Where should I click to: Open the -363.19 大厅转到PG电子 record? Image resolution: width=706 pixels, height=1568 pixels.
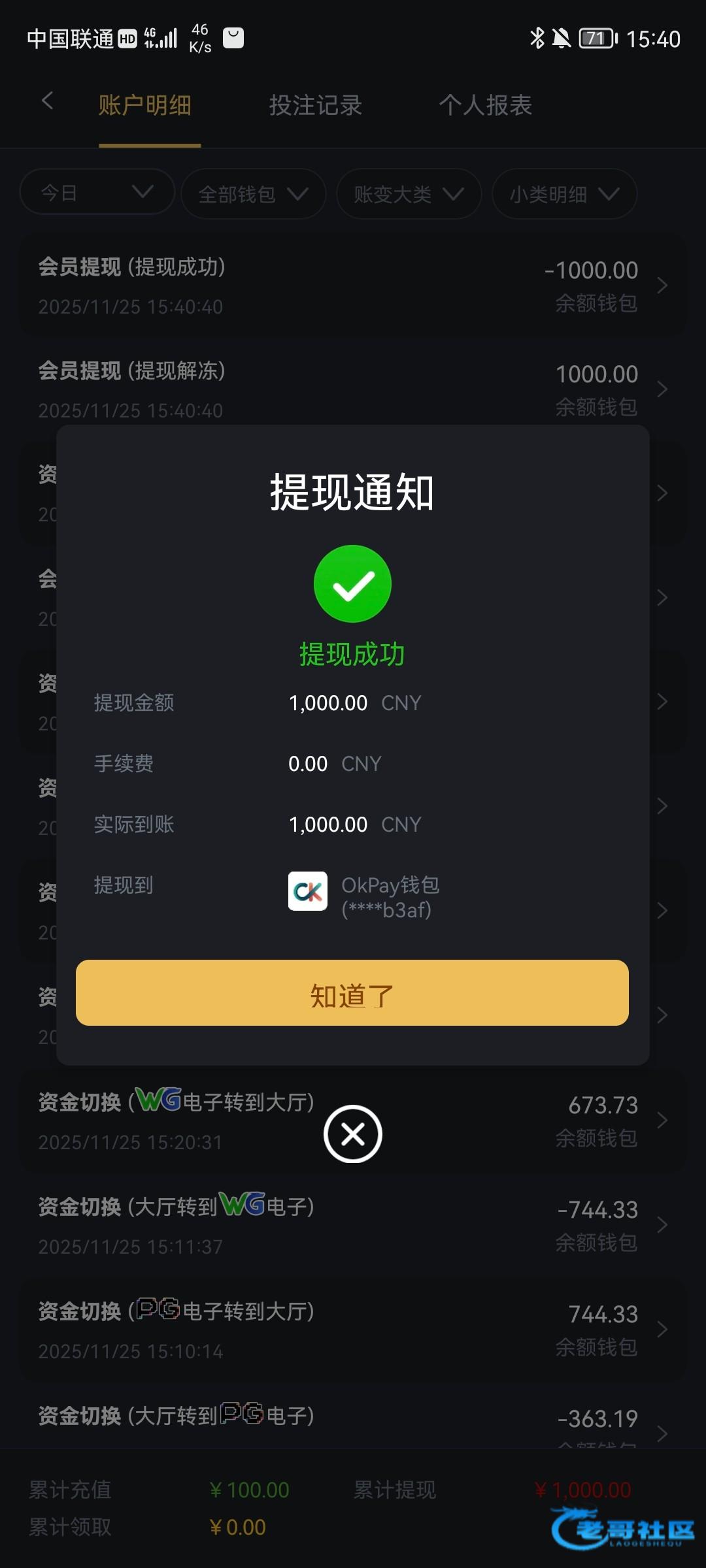pyautogui.click(x=353, y=1424)
